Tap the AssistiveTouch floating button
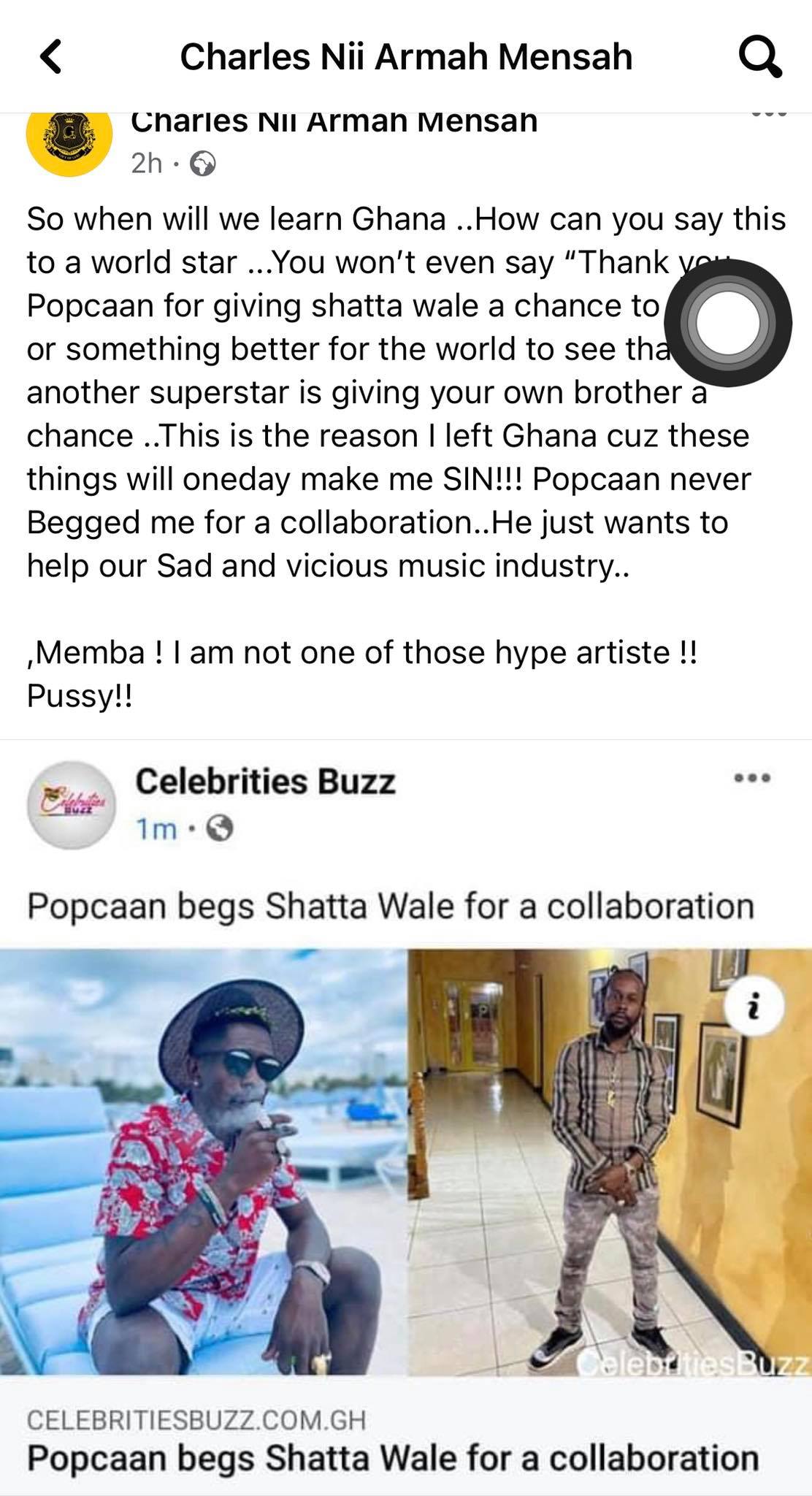Image resolution: width=812 pixels, height=1496 pixels. [x=728, y=323]
